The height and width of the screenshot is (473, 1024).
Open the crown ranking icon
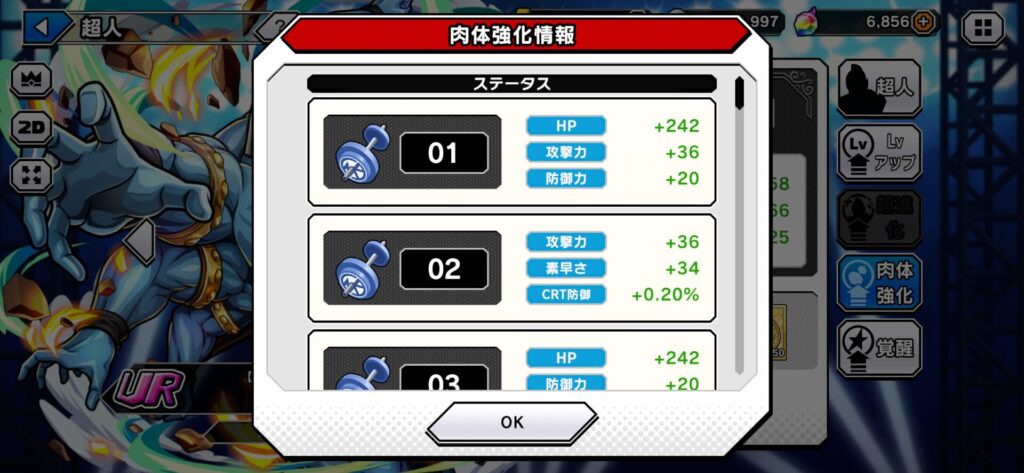tap(30, 79)
